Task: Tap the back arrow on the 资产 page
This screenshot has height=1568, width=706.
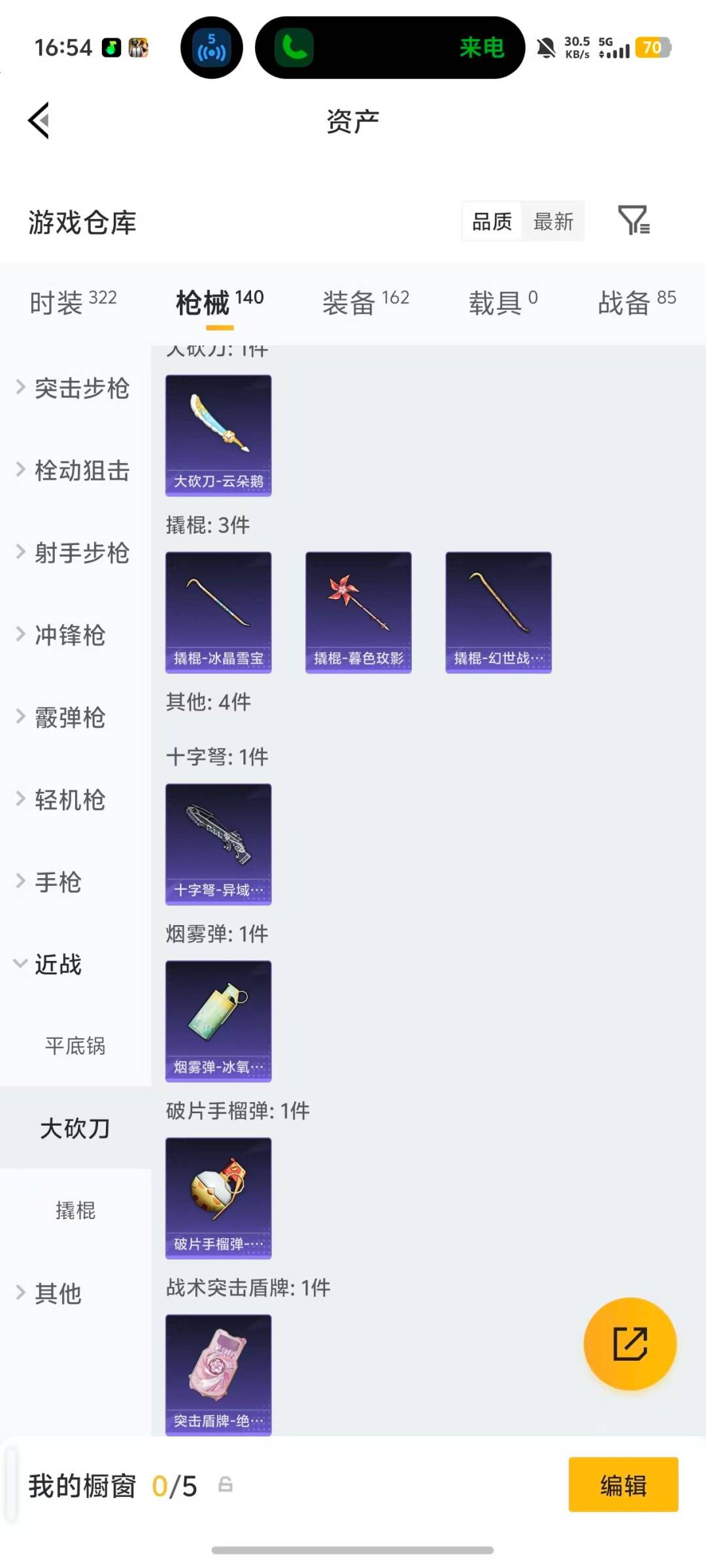Action: (39, 121)
